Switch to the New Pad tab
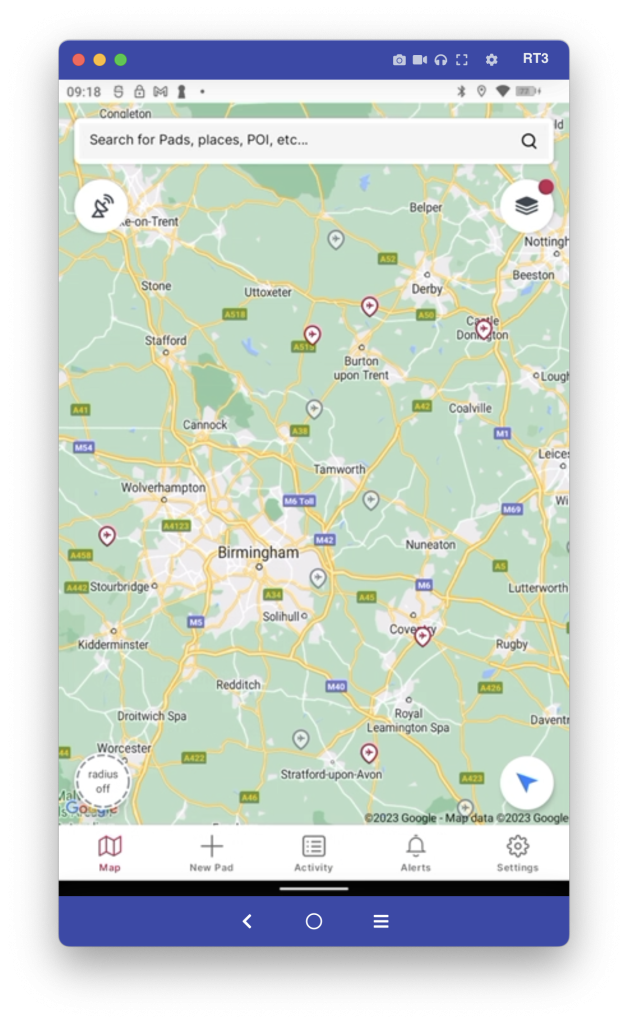The height and width of the screenshot is (1024, 628). (211, 853)
